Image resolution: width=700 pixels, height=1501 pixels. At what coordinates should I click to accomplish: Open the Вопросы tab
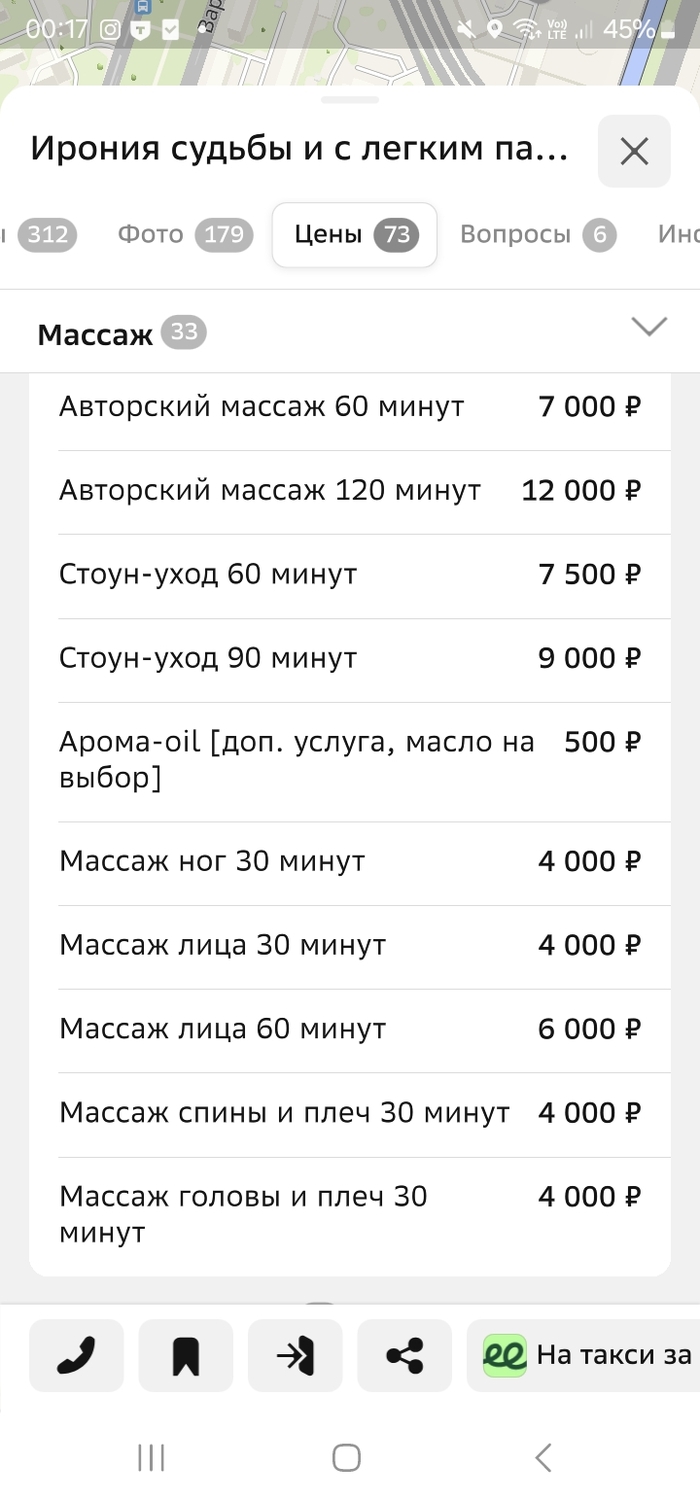point(537,235)
